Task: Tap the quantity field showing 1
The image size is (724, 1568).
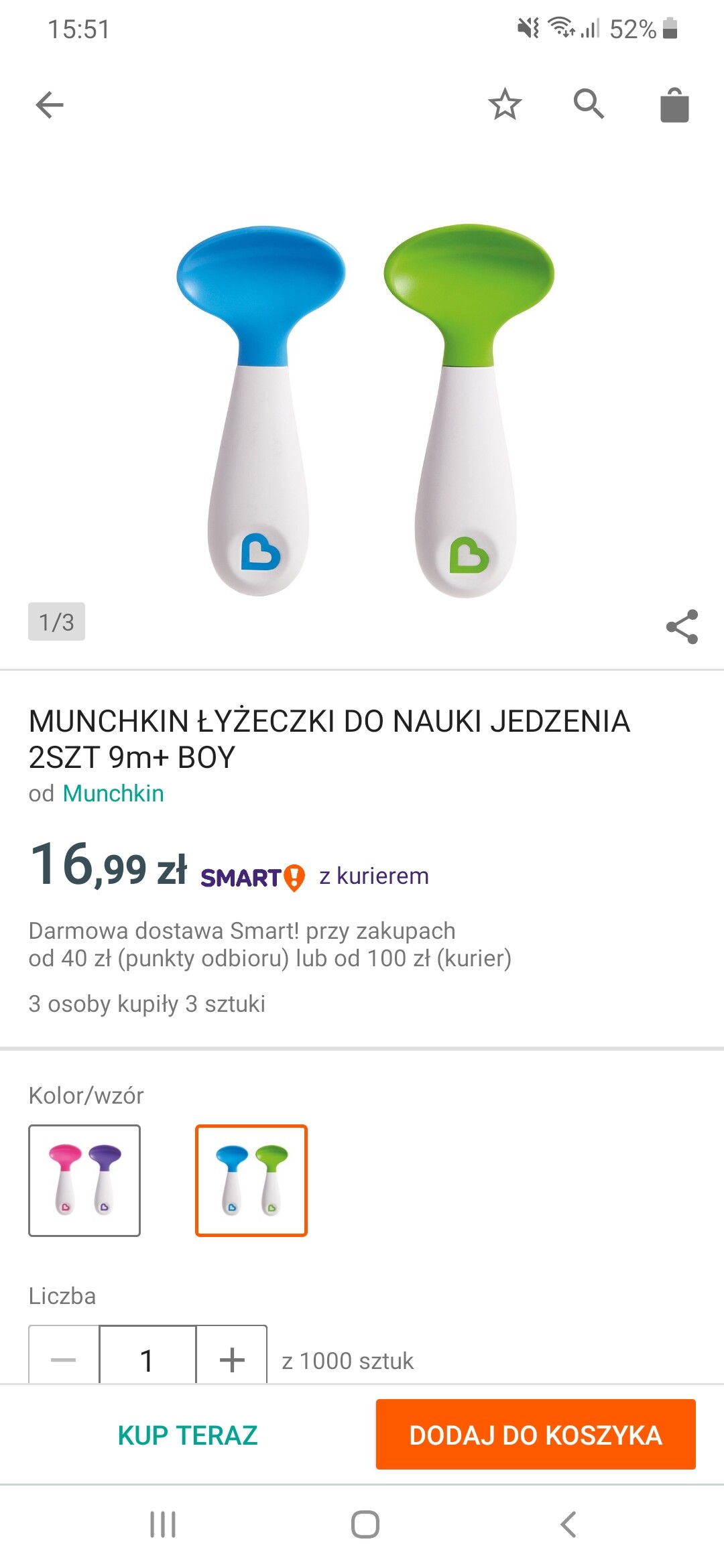Action: (147, 1357)
